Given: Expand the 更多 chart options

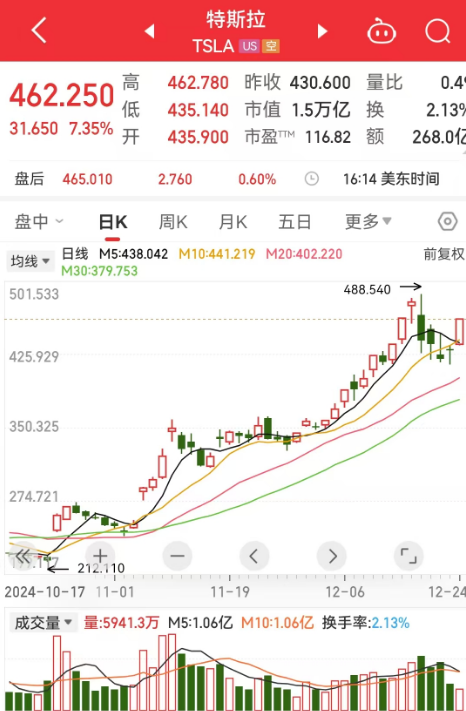Looking at the screenshot, I should click(368, 222).
